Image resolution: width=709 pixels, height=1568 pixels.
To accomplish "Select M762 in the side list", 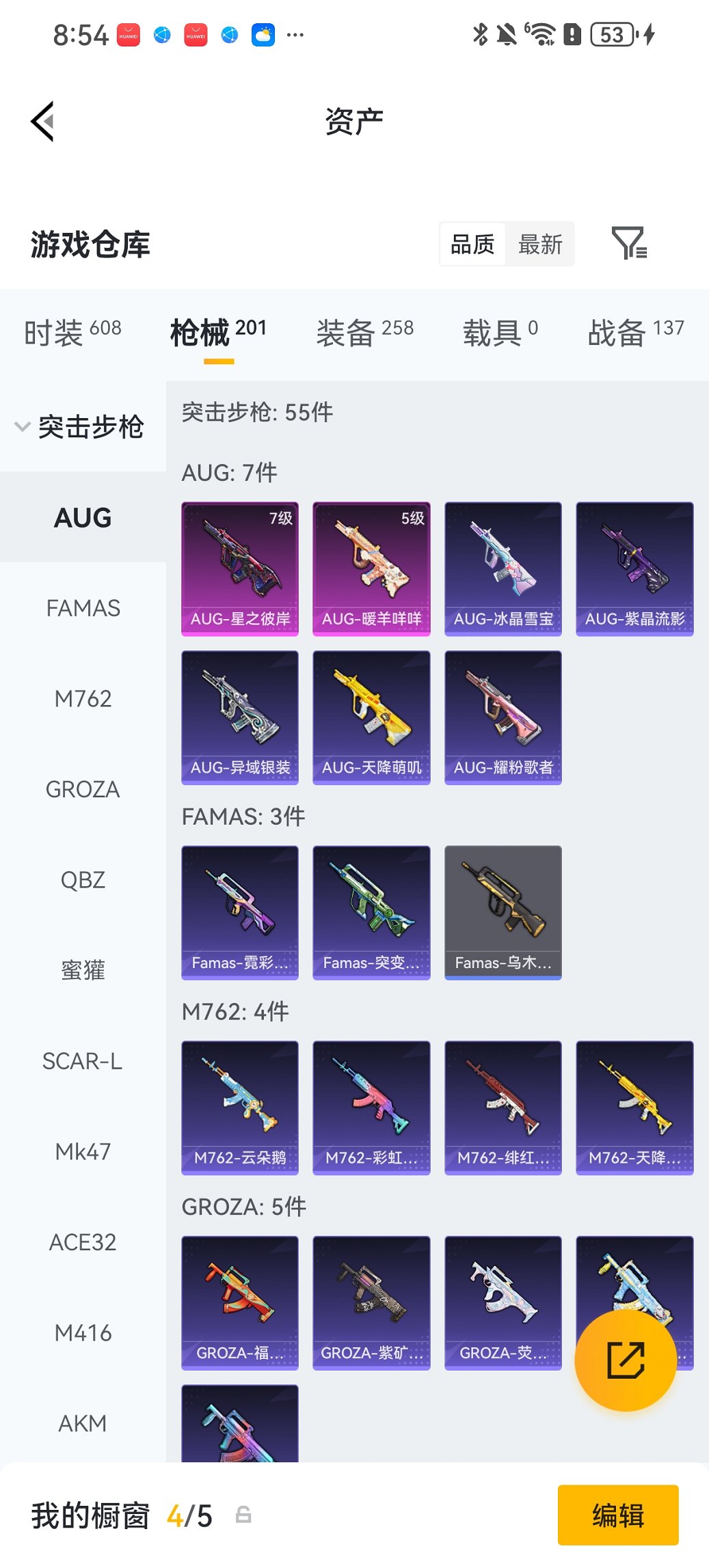I will coord(83,698).
